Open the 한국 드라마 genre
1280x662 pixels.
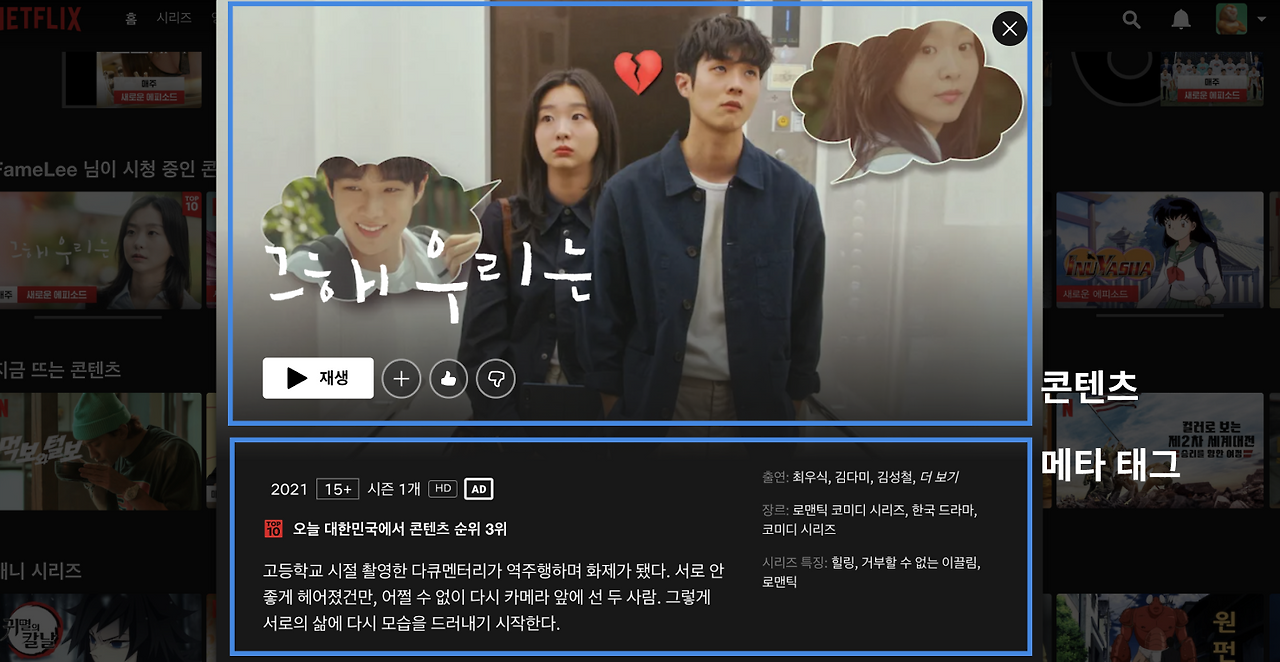944,510
